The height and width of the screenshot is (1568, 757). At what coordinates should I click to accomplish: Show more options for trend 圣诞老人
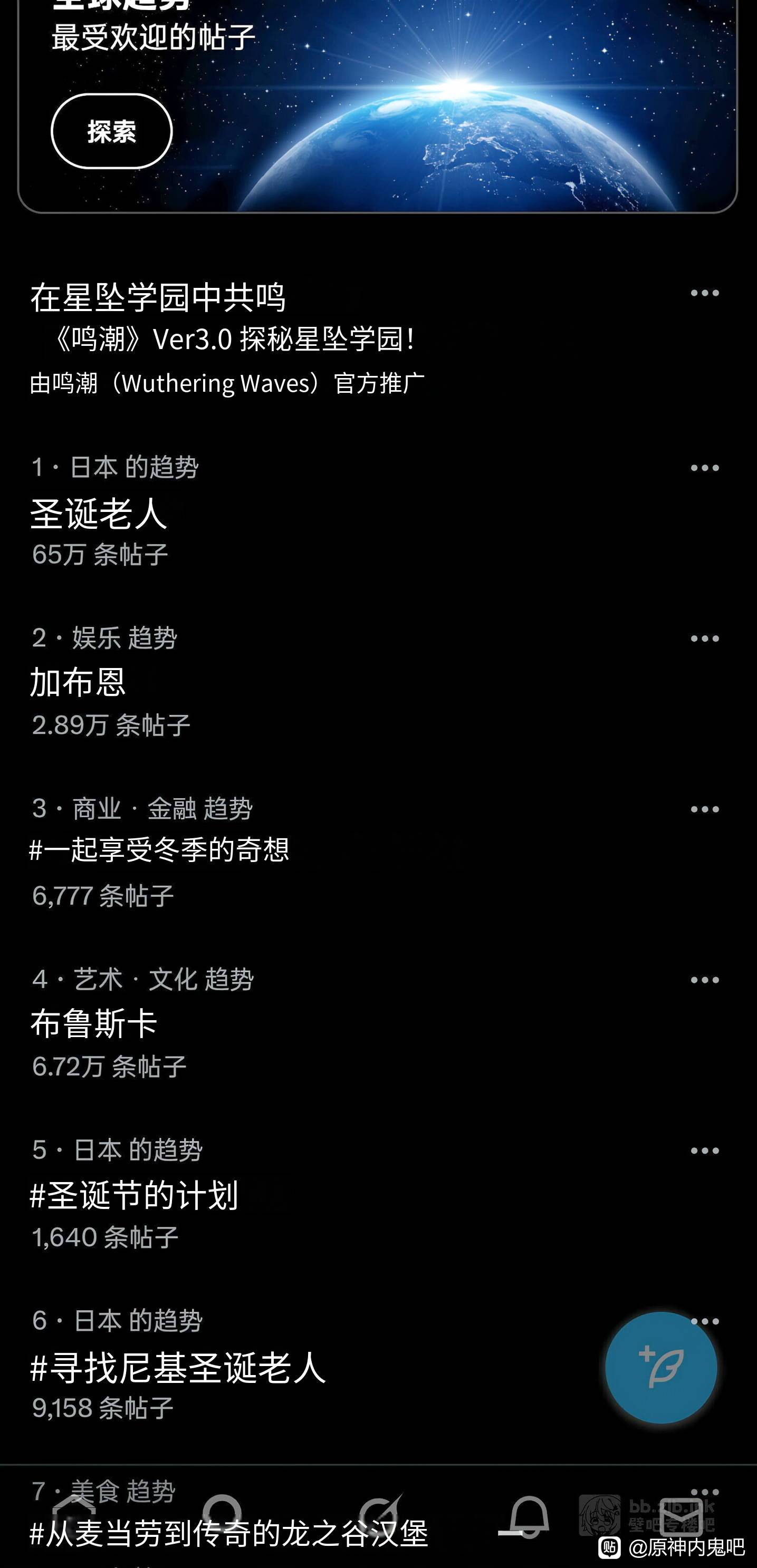tap(705, 468)
